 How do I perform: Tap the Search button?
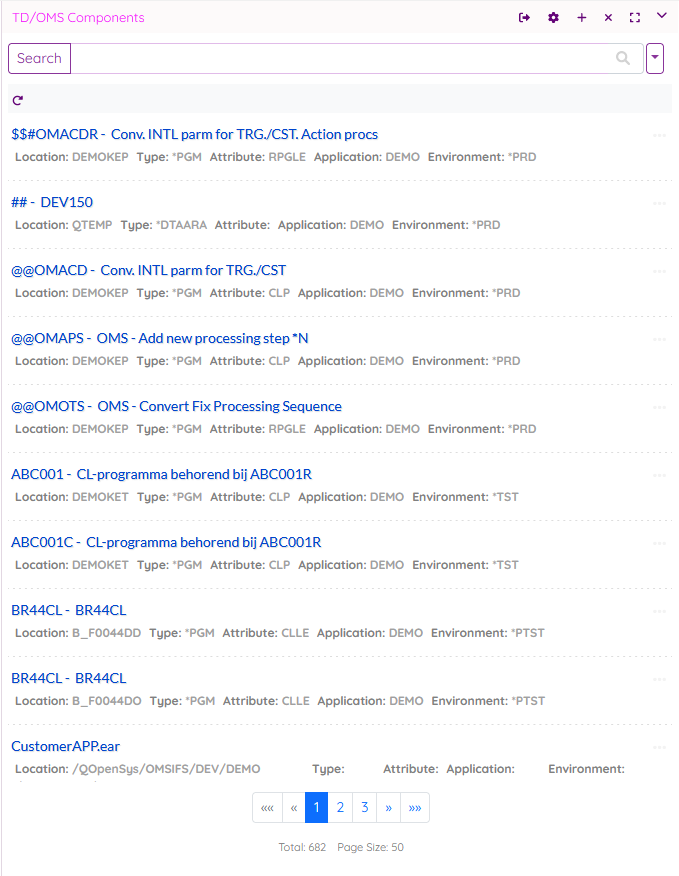click(40, 58)
